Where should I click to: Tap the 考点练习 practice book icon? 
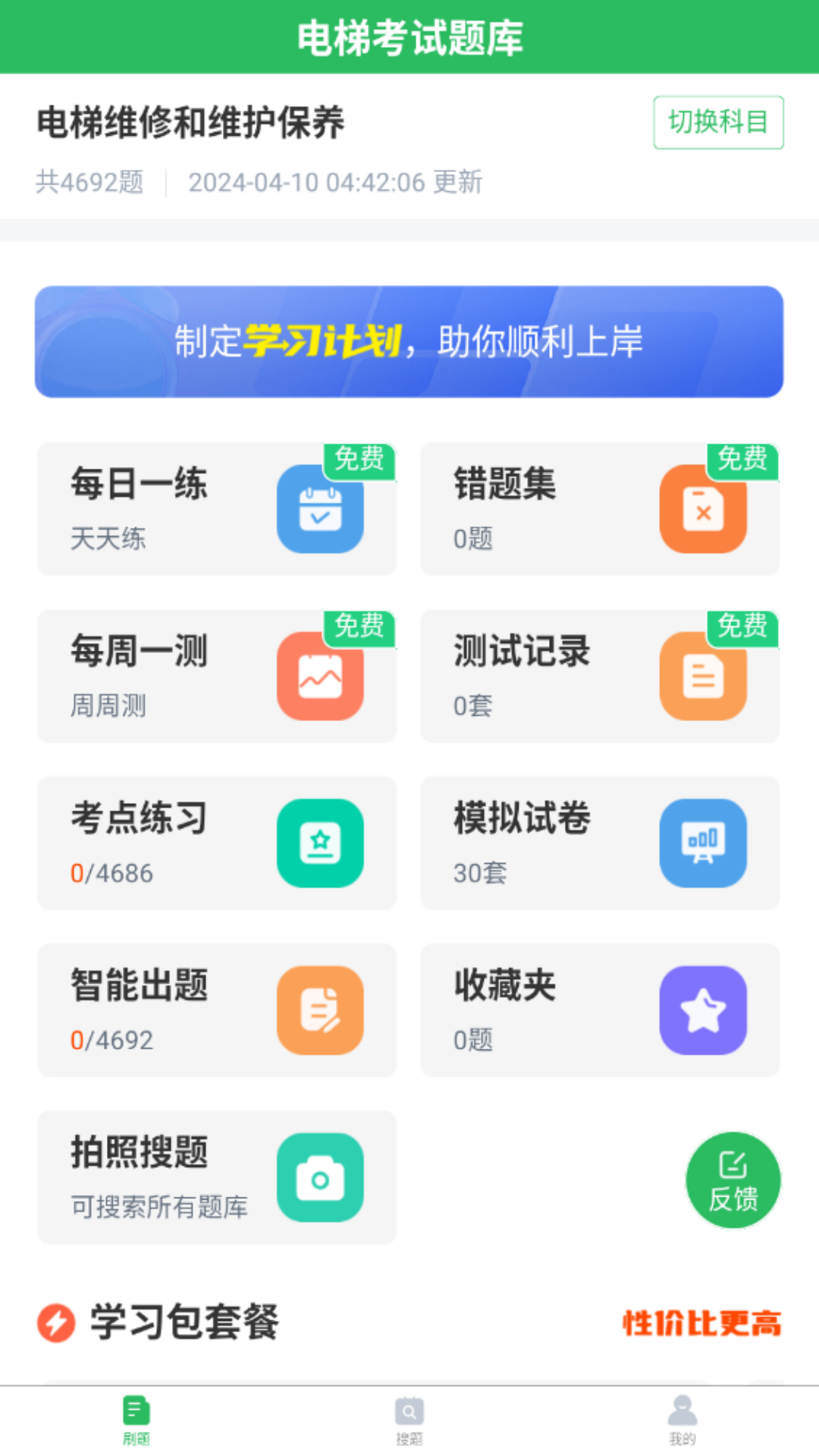(x=321, y=843)
